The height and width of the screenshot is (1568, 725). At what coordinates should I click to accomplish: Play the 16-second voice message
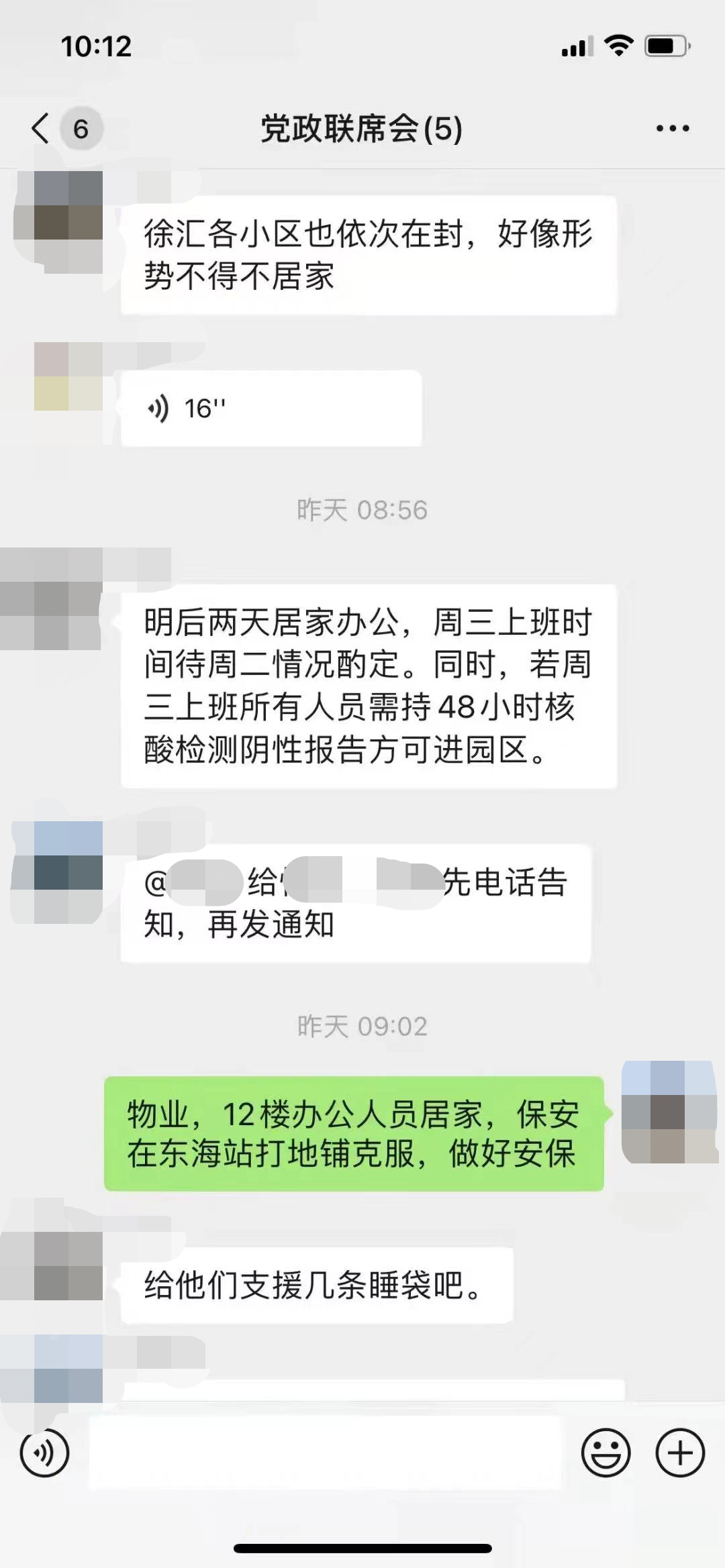pyautogui.click(x=270, y=408)
